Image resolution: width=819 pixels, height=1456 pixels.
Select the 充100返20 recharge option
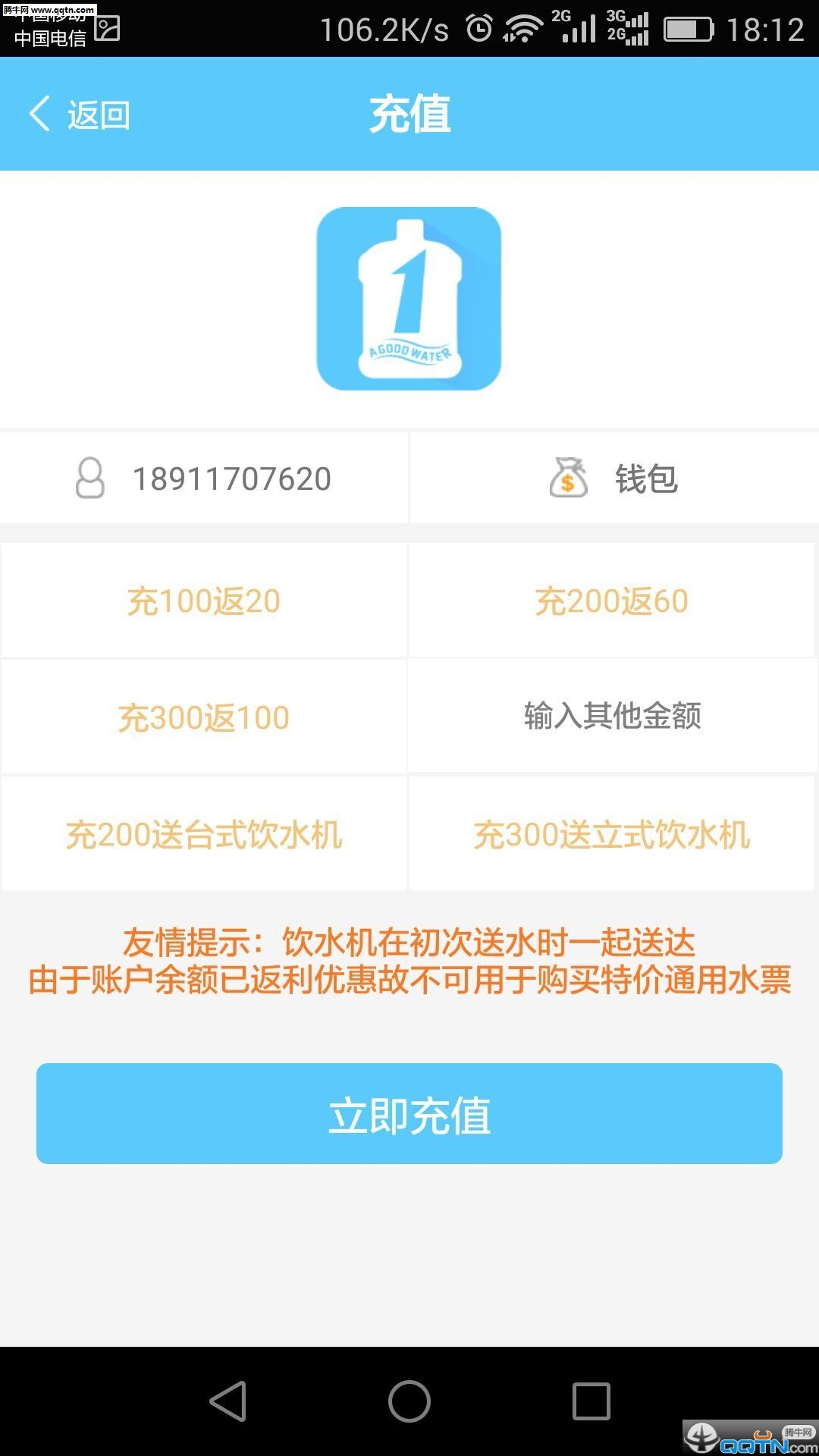pos(204,601)
